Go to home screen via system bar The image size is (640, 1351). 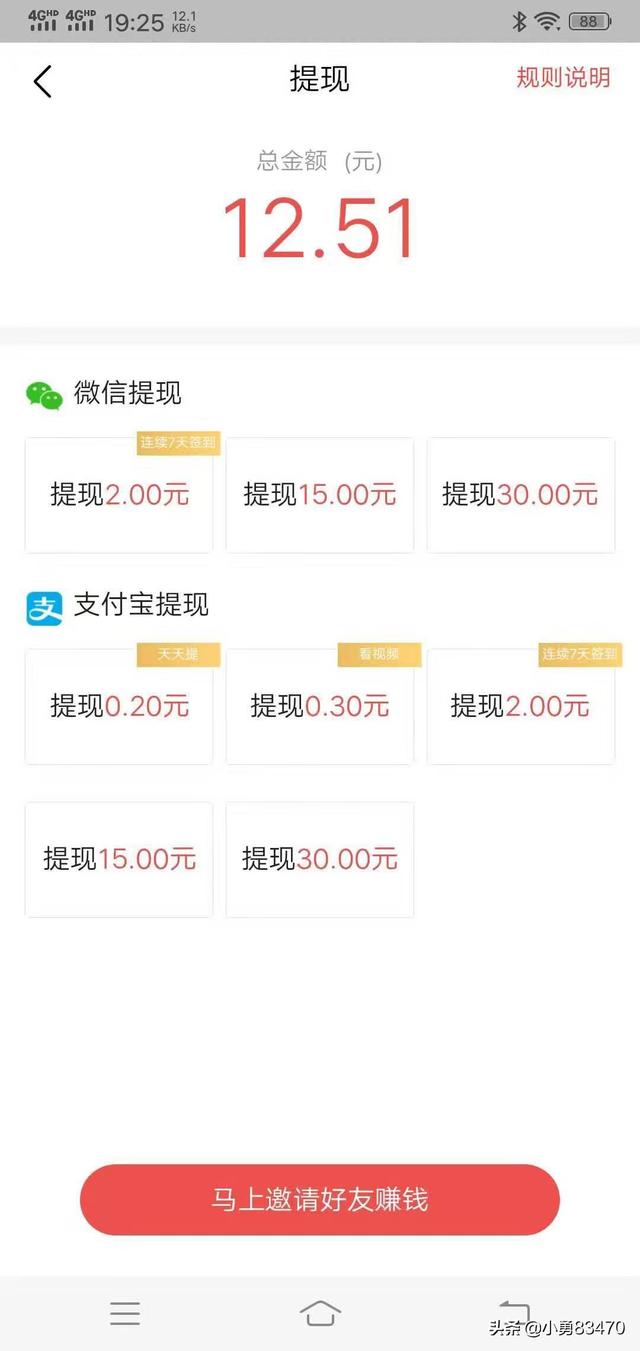320,1313
